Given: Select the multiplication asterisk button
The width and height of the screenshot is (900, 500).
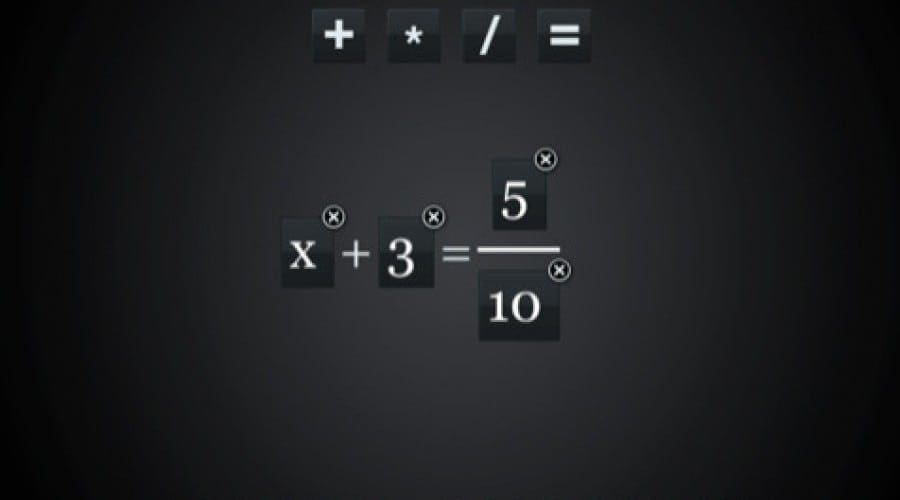Looking at the screenshot, I should coord(414,36).
